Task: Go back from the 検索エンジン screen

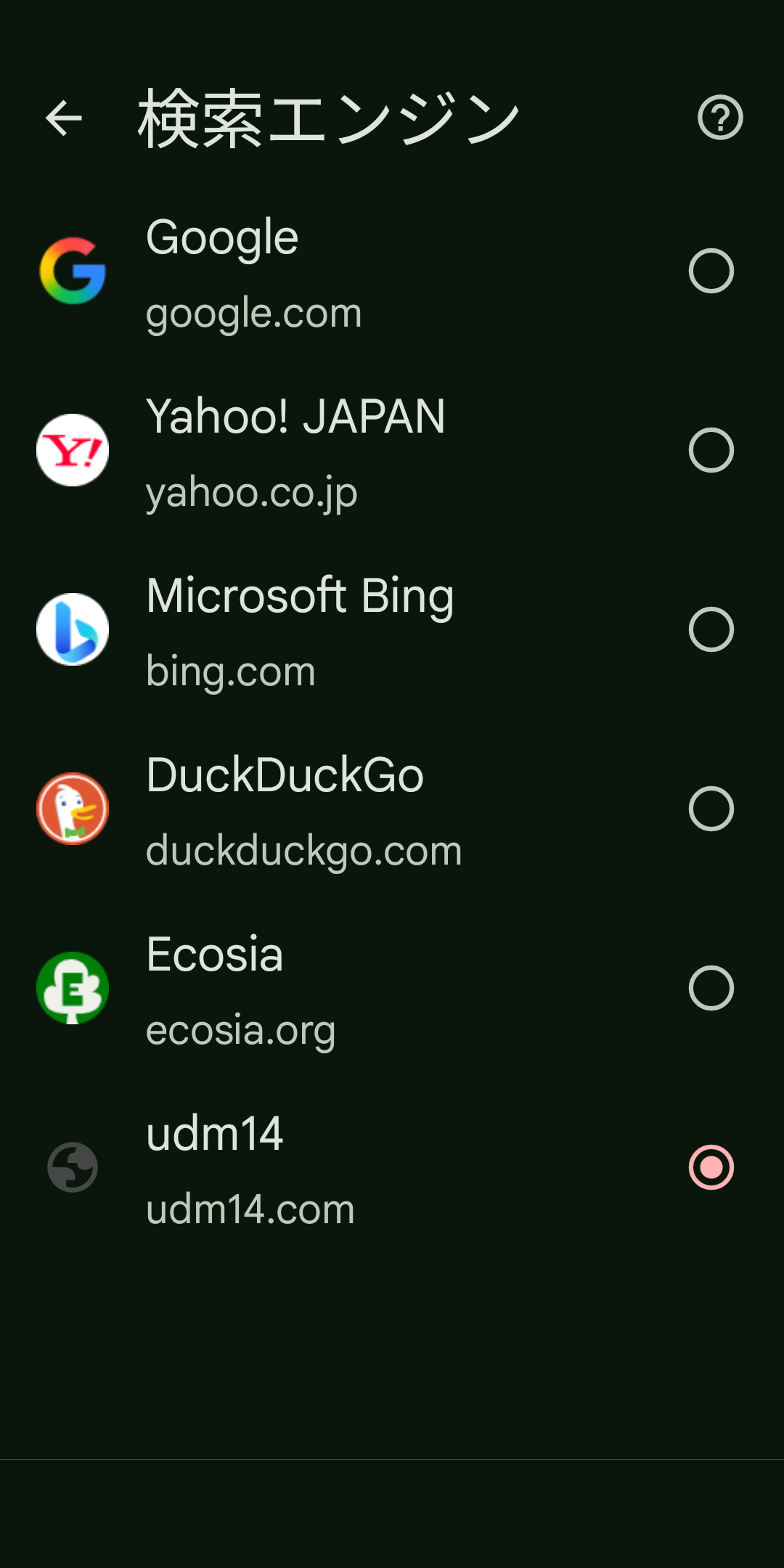Action: coord(64,118)
